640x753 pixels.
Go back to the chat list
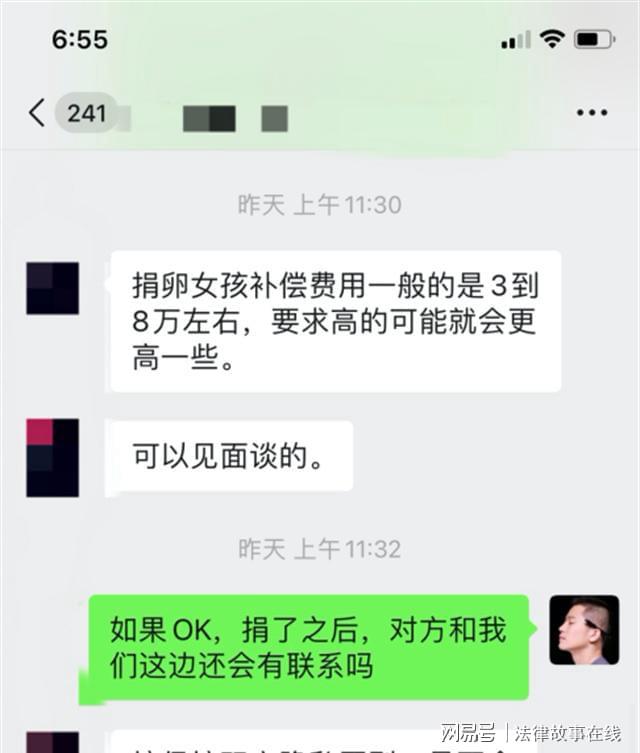tap(38, 112)
